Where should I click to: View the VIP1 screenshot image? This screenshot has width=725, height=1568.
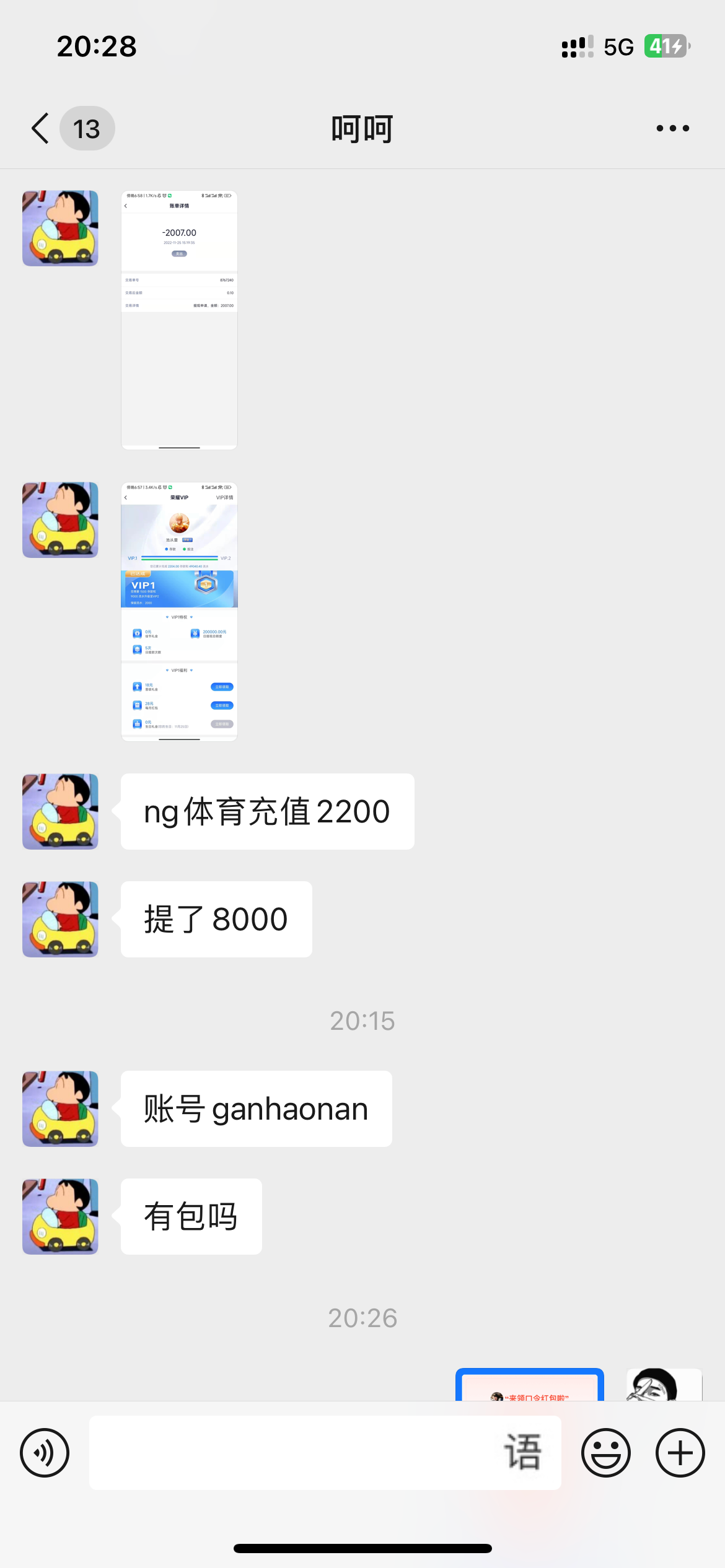click(x=179, y=611)
